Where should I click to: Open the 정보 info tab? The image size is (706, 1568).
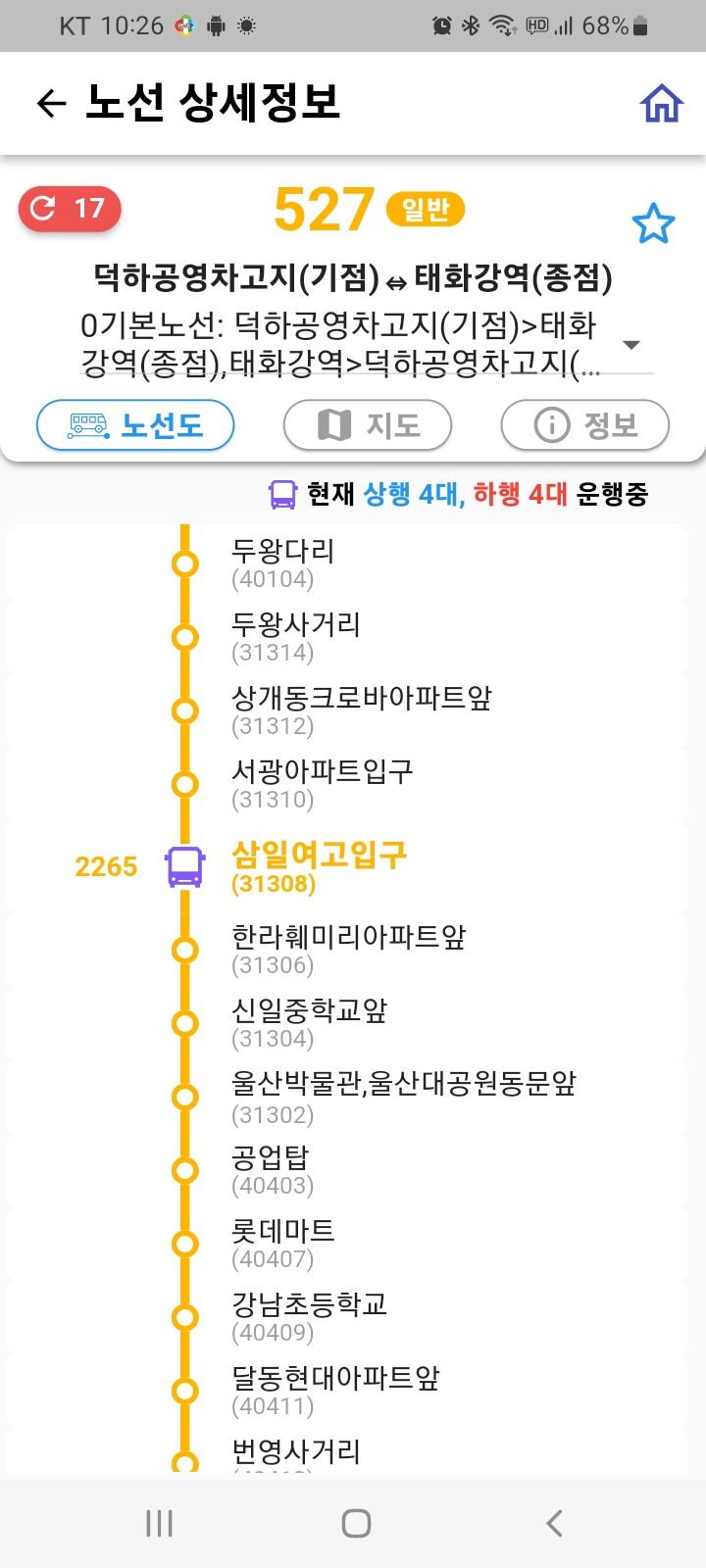tap(585, 425)
